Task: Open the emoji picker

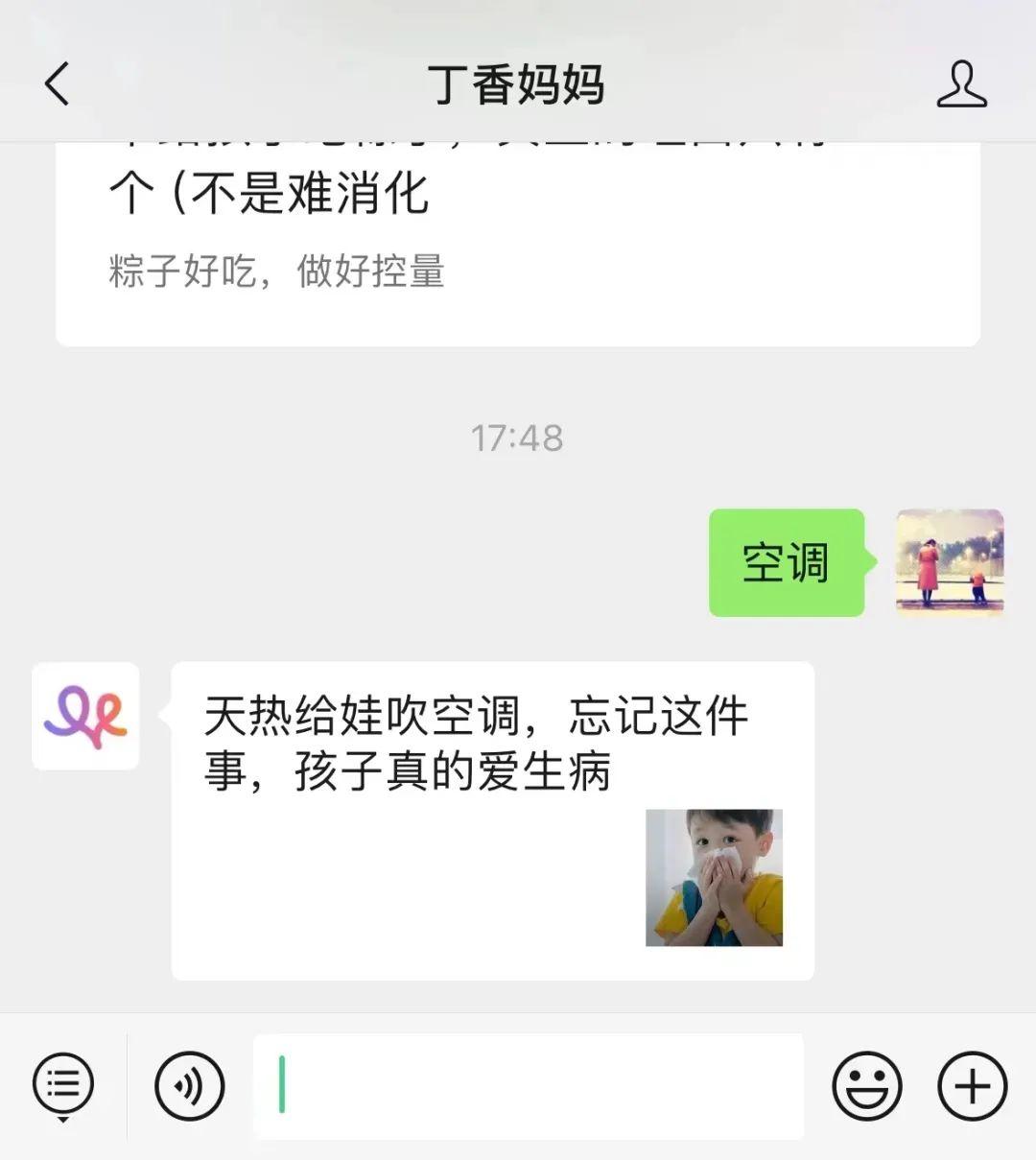Action: click(x=866, y=1086)
